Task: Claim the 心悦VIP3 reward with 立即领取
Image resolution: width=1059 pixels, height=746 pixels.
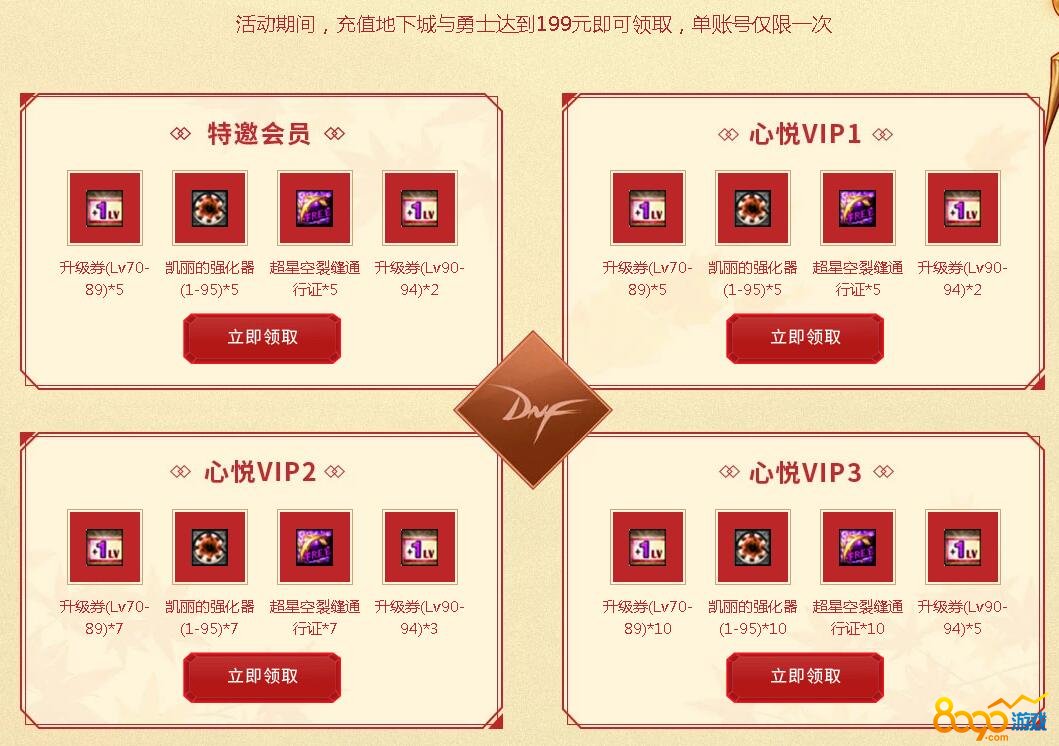Action: 805,677
